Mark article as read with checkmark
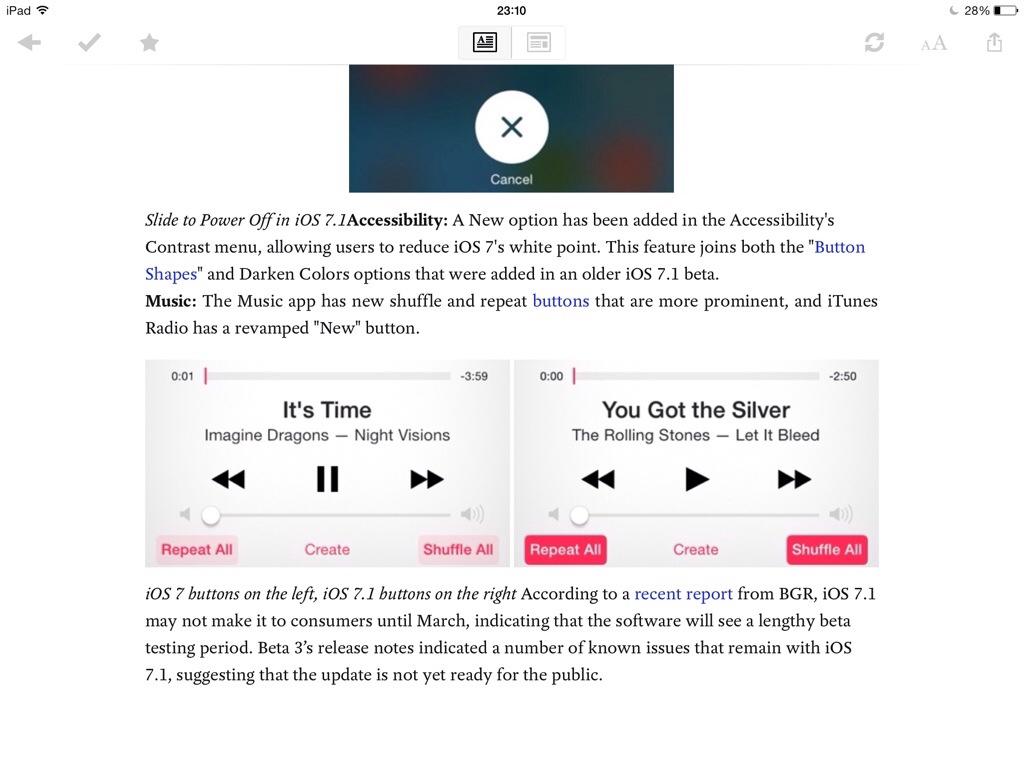 tap(89, 43)
